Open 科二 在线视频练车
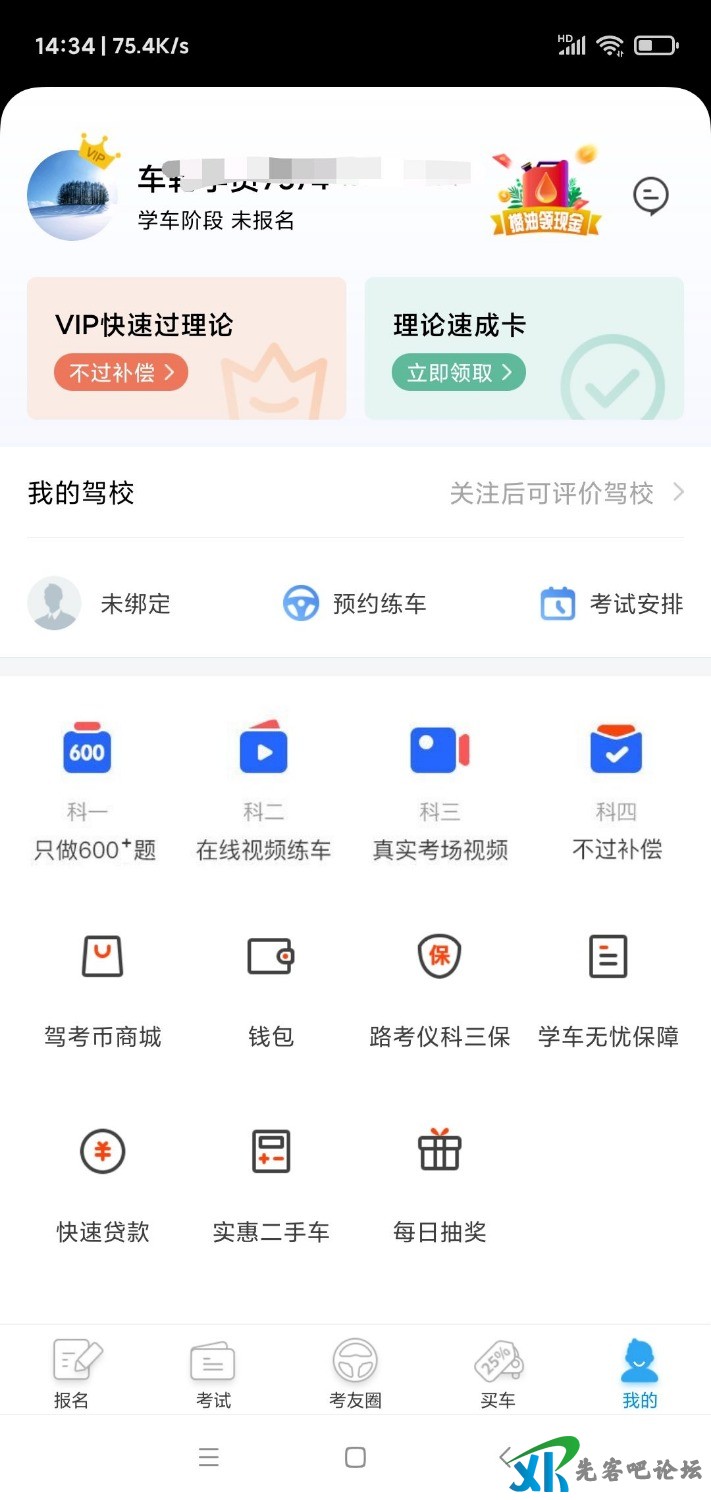 (x=263, y=790)
